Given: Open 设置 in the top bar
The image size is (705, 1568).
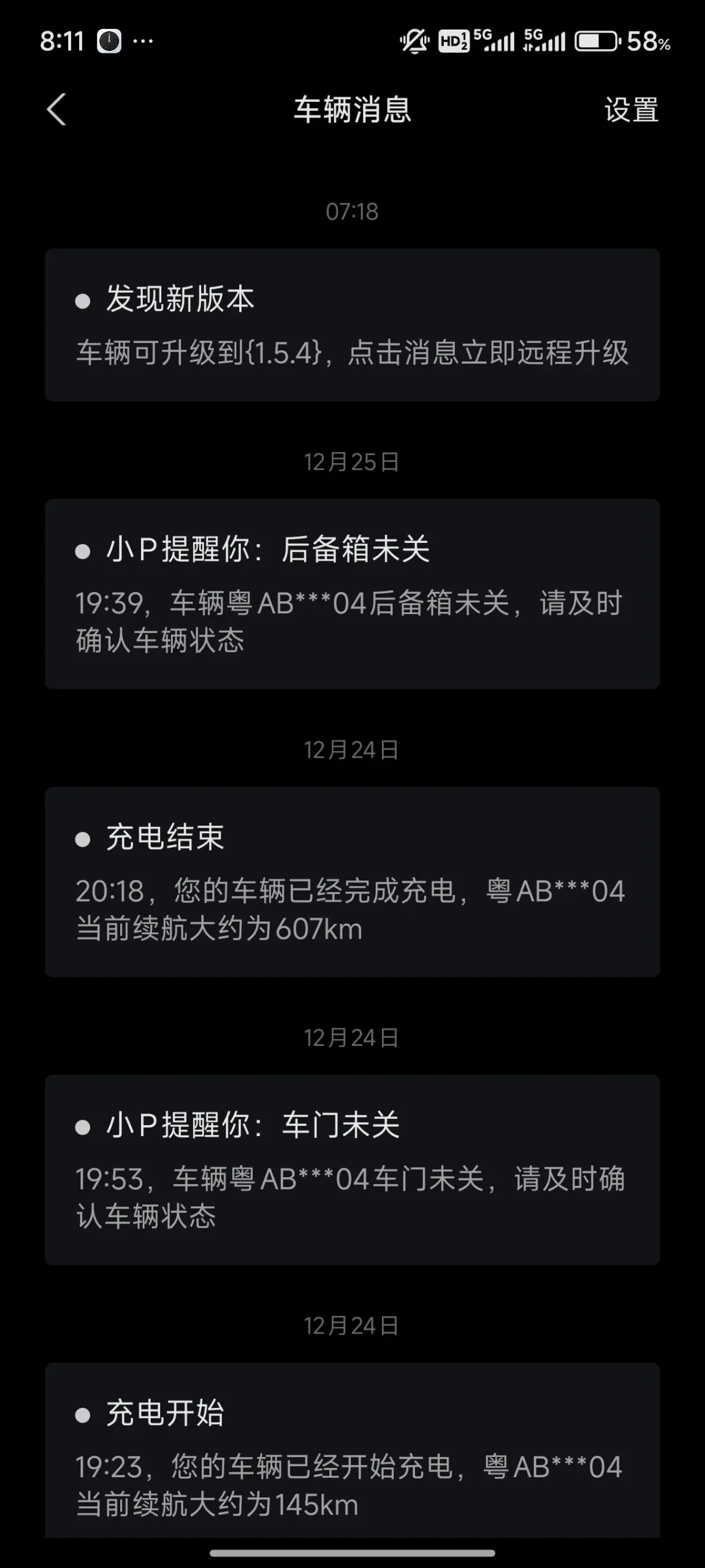Looking at the screenshot, I should coord(631,110).
